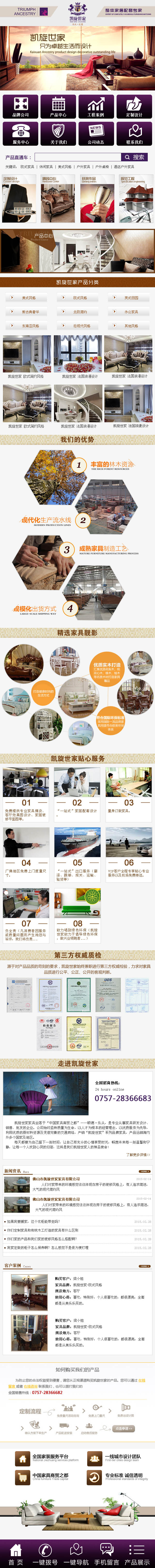This screenshot has height=1568, width=155.
Task: Open the 品牌公司 tile
Action: 20,106
